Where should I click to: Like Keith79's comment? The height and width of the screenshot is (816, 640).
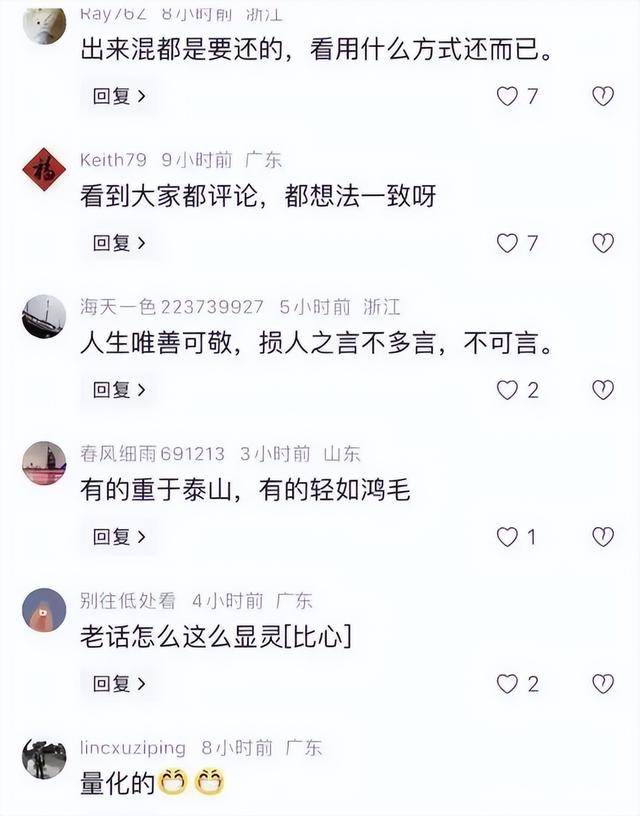click(508, 243)
